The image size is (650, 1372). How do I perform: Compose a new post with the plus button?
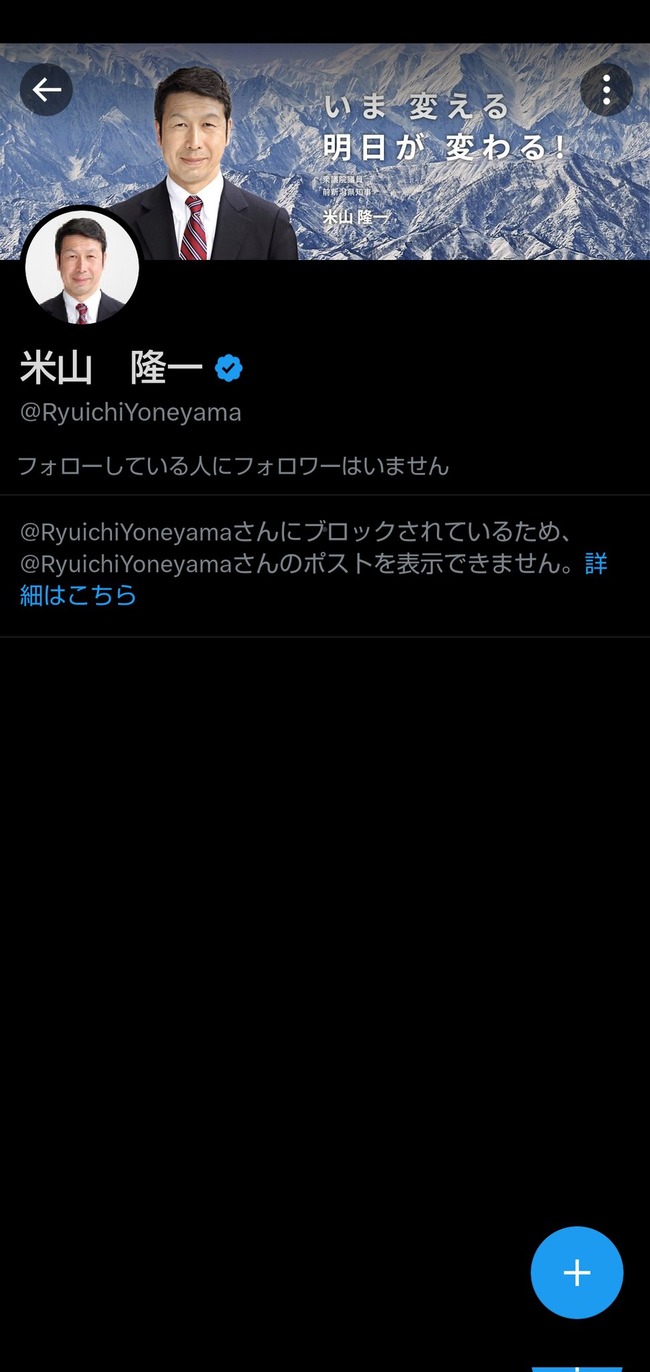pos(577,1272)
